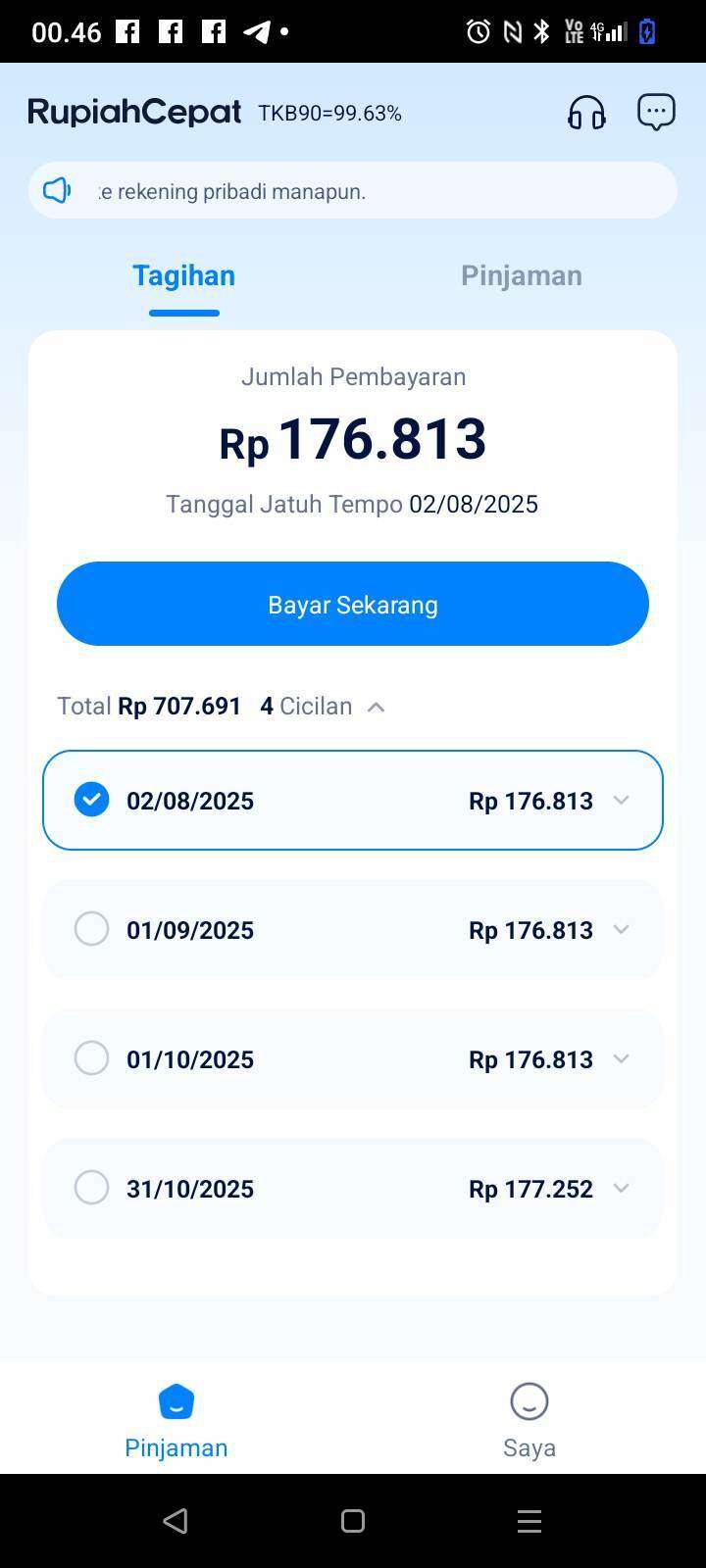The height and width of the screenshot is (1568, 706).
Task: Go to the Saya profile tab
Action: (x=529, y=1420)
